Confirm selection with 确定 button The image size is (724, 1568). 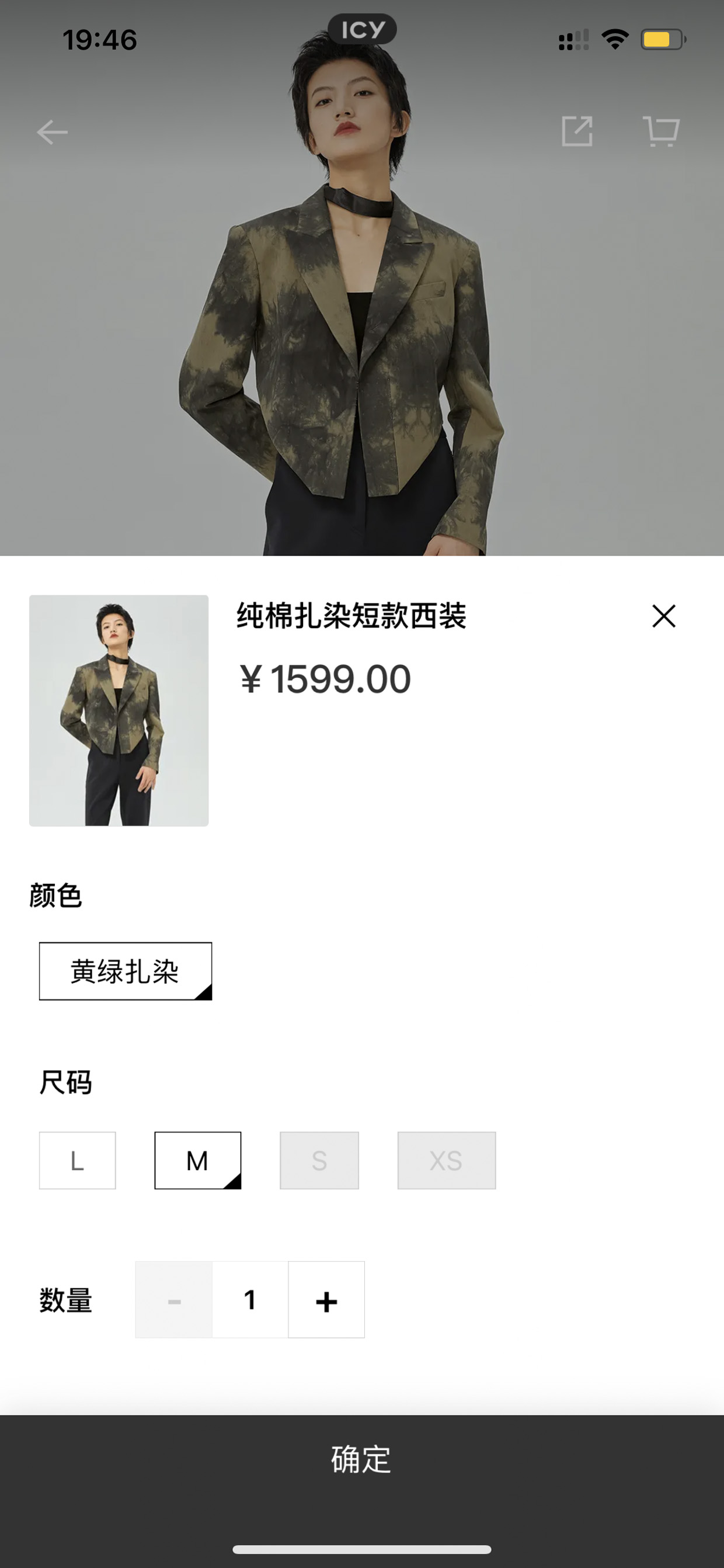tap(362, 1459)
